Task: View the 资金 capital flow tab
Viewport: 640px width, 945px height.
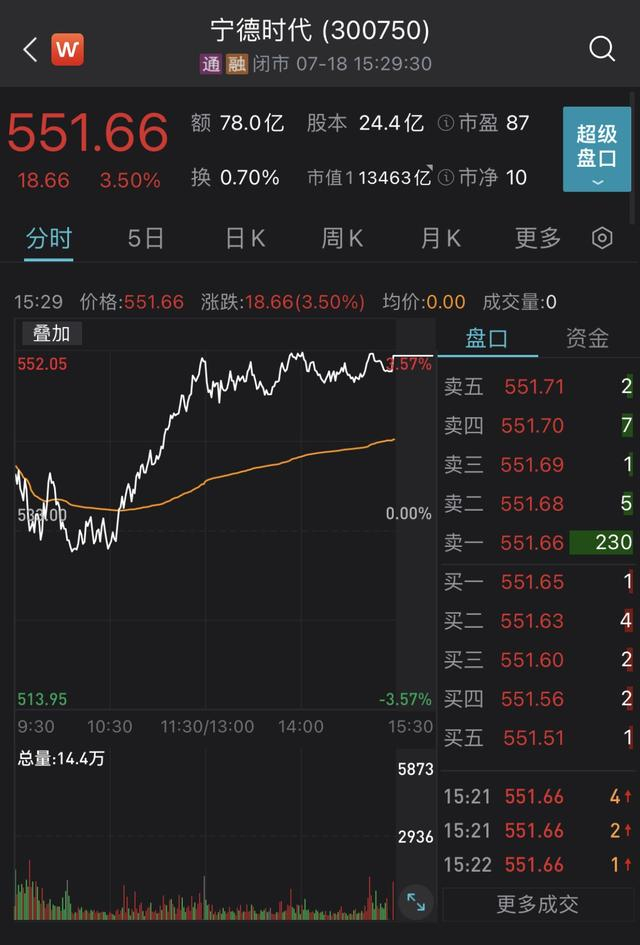Action: coord(587,338)
